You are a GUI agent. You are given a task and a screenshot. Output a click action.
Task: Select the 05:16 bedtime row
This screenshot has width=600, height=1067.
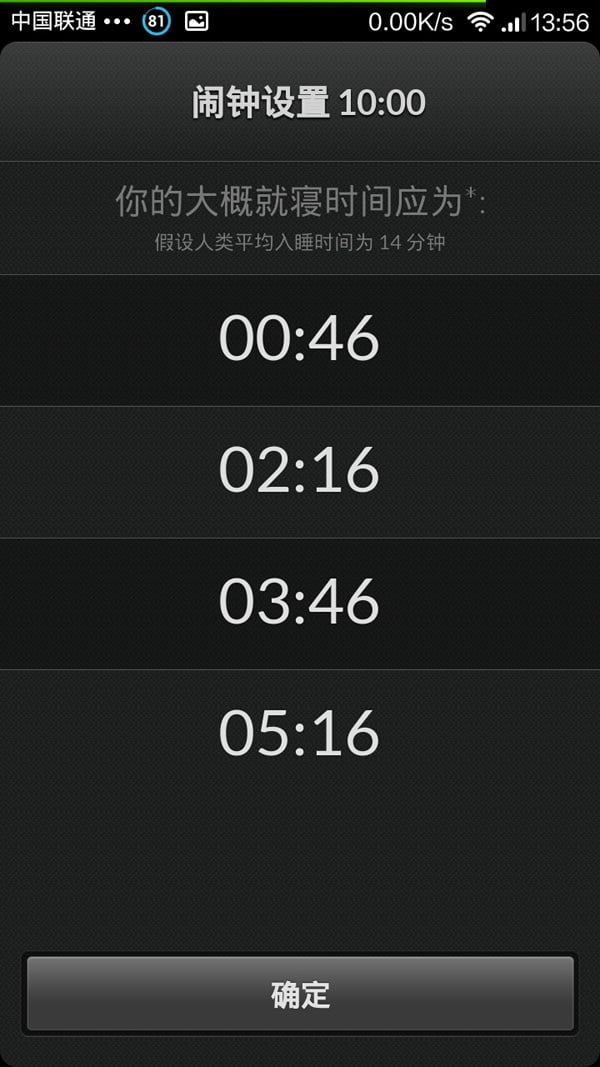(x=299, y=734)
